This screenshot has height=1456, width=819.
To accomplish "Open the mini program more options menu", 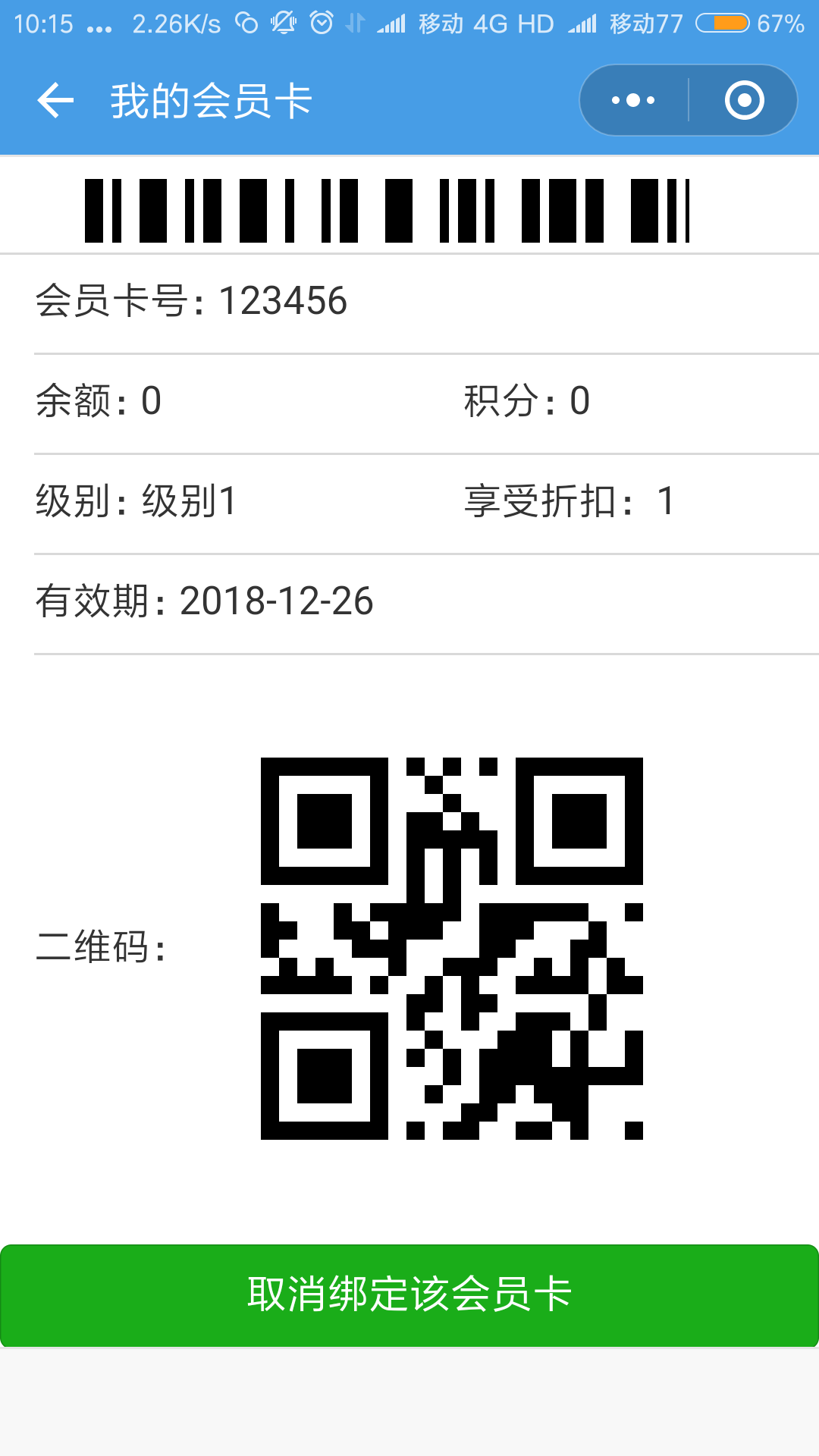I will 634,100.
